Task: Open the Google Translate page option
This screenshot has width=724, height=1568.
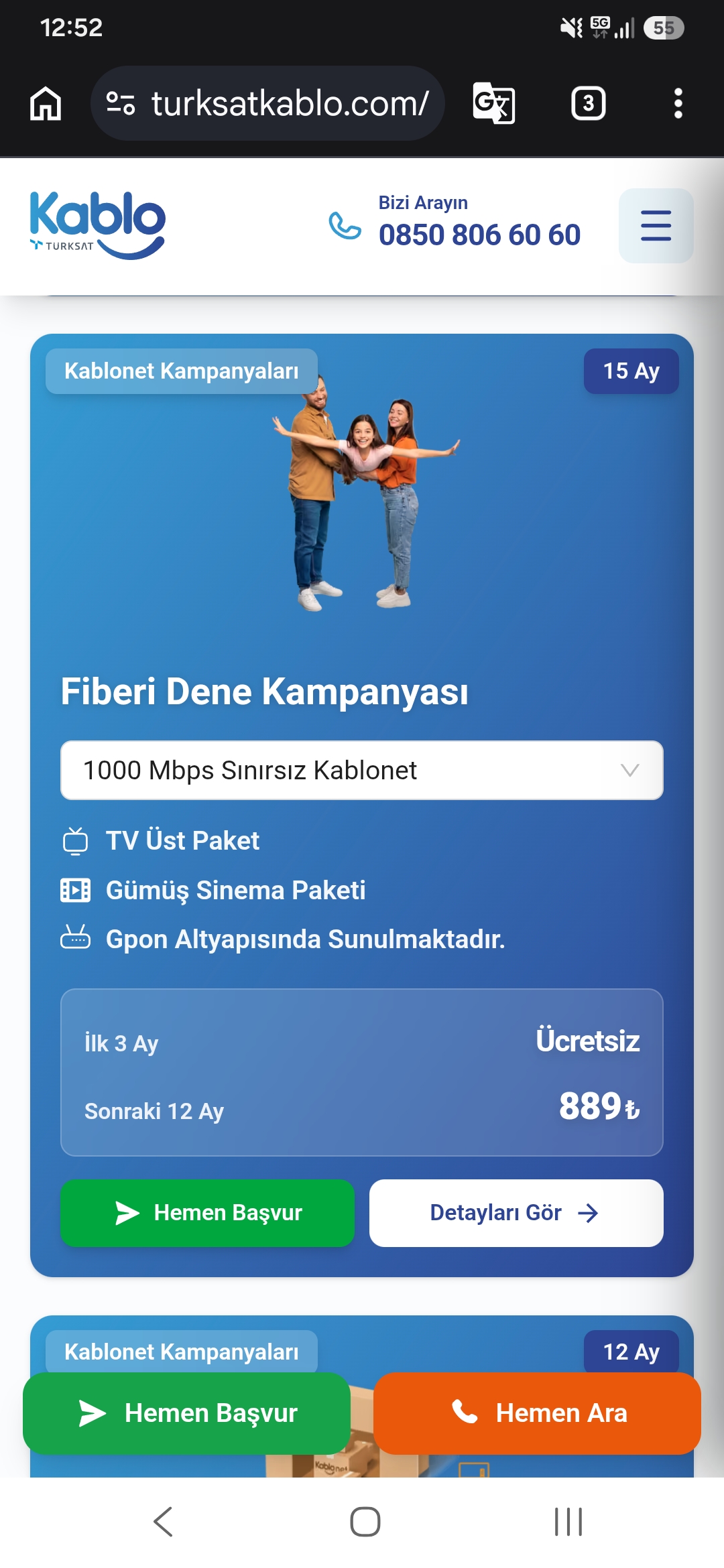Action: click(x=494, y=103)
